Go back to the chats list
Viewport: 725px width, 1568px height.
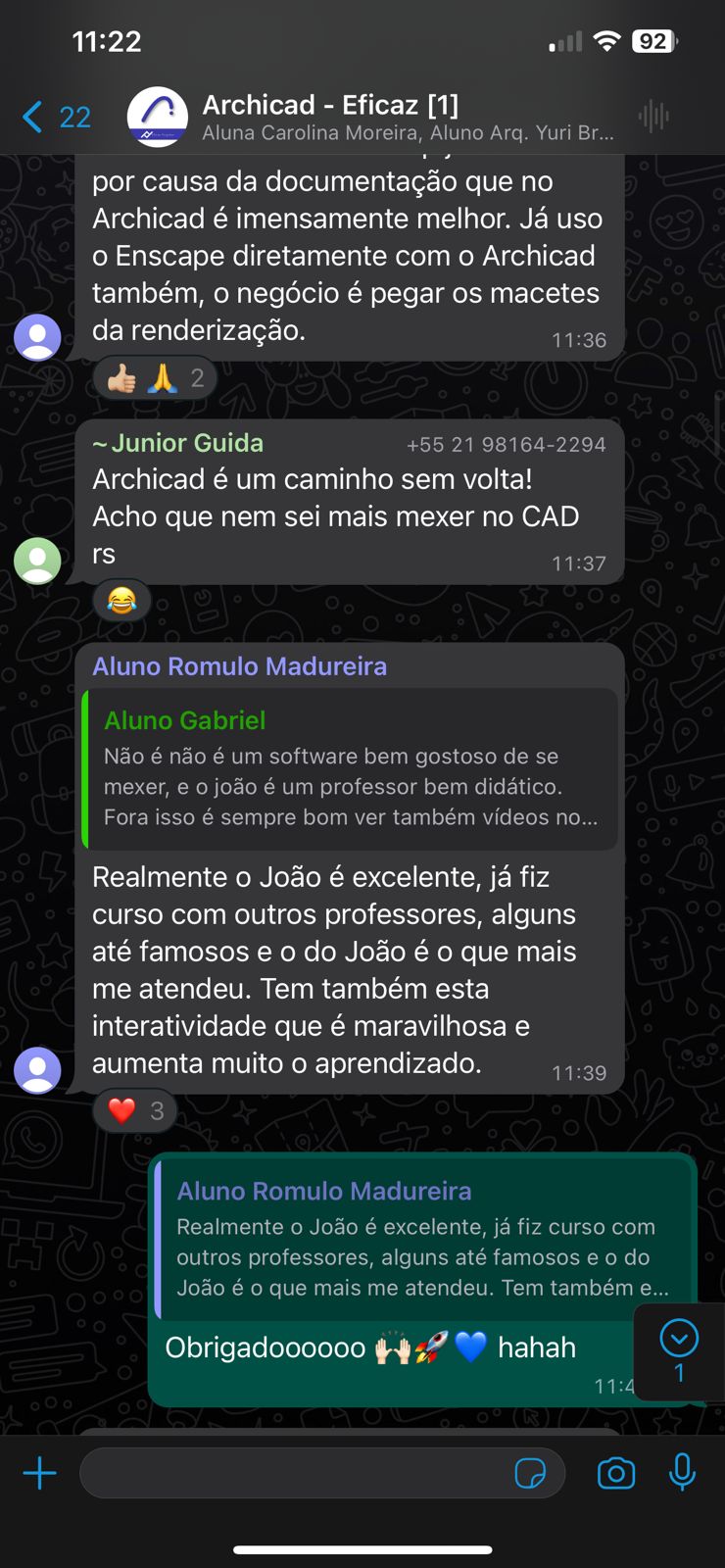point(56,118)
